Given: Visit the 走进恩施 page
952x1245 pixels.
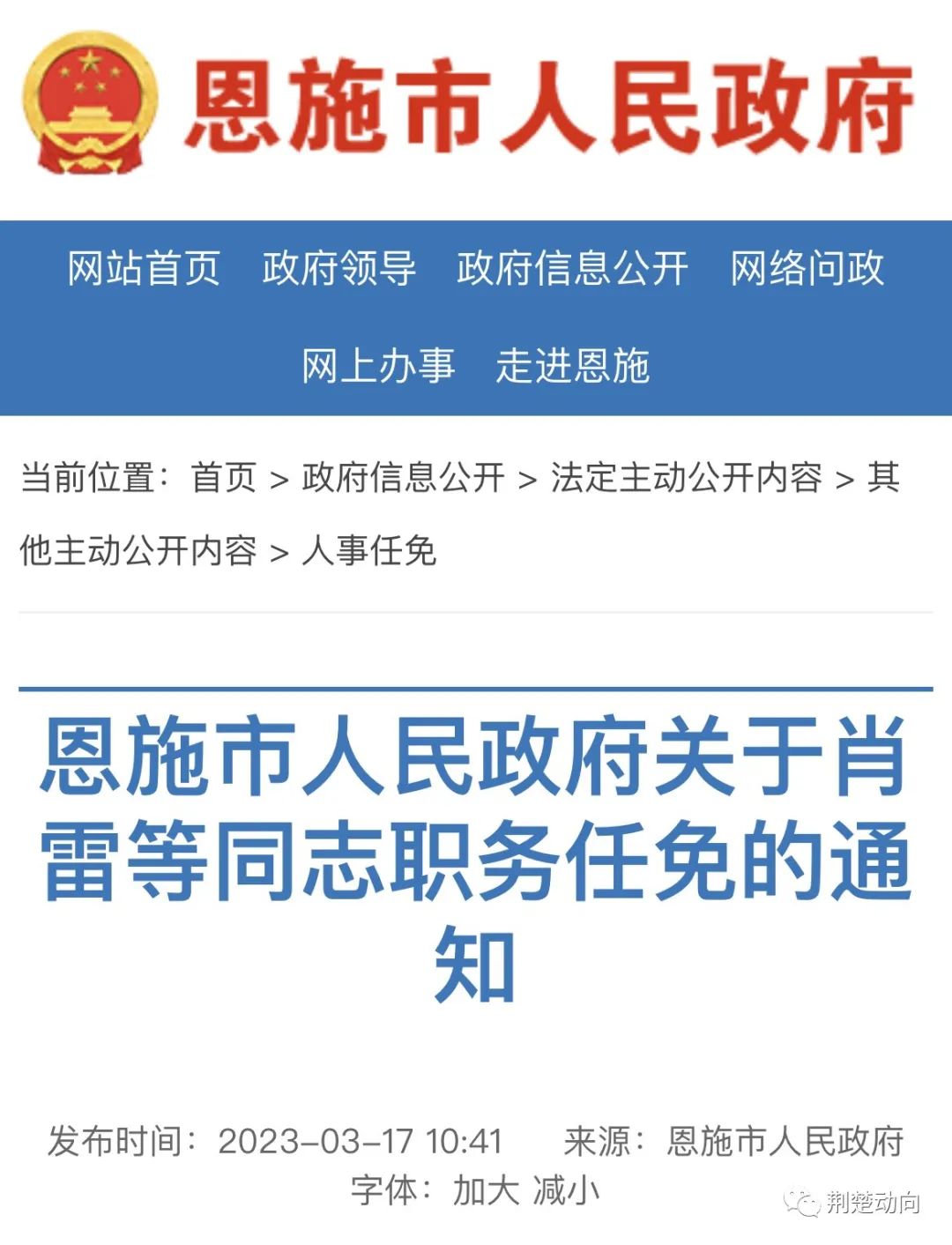Looking at the screenshot, I should pyautogui.click(x=572, y=365).
